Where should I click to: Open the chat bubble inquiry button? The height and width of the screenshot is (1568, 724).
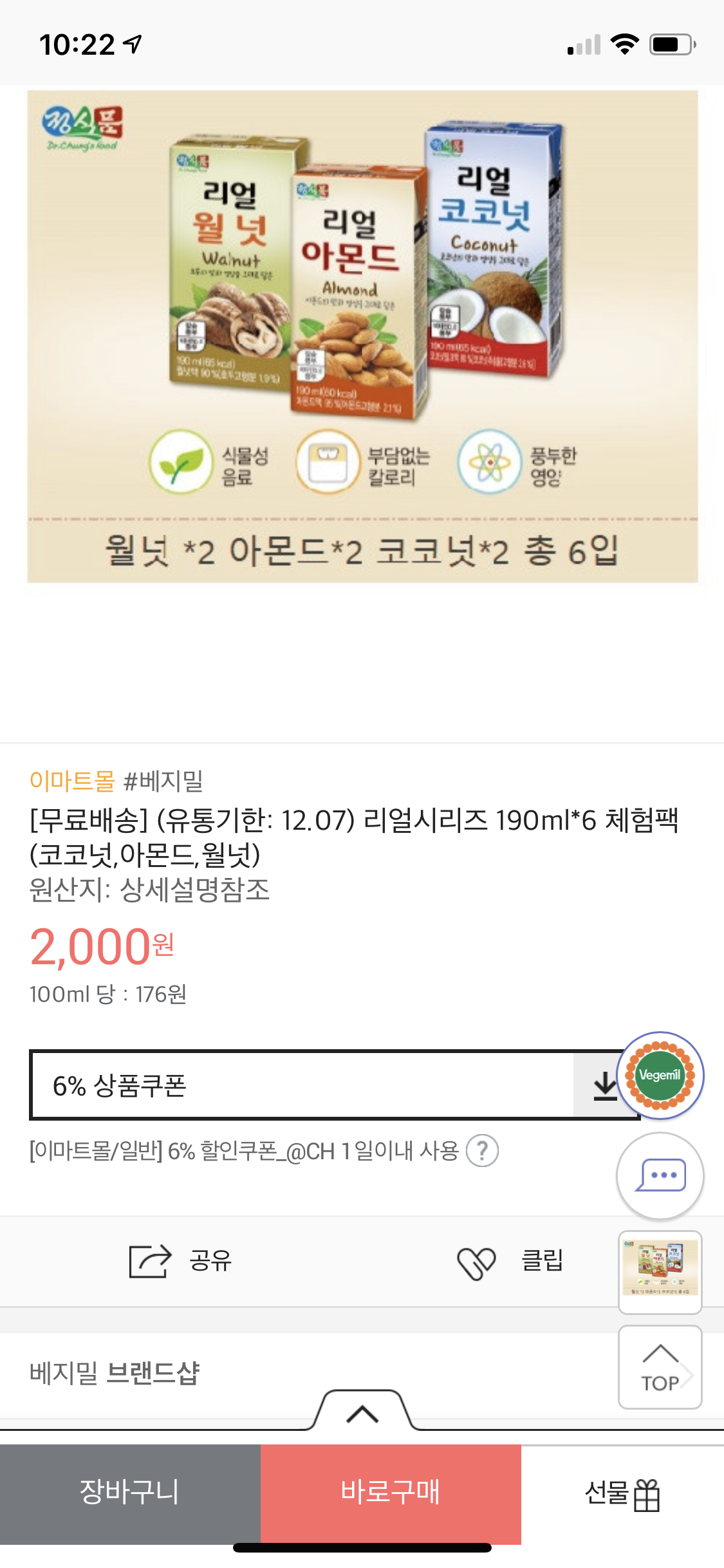(660, 1176)
